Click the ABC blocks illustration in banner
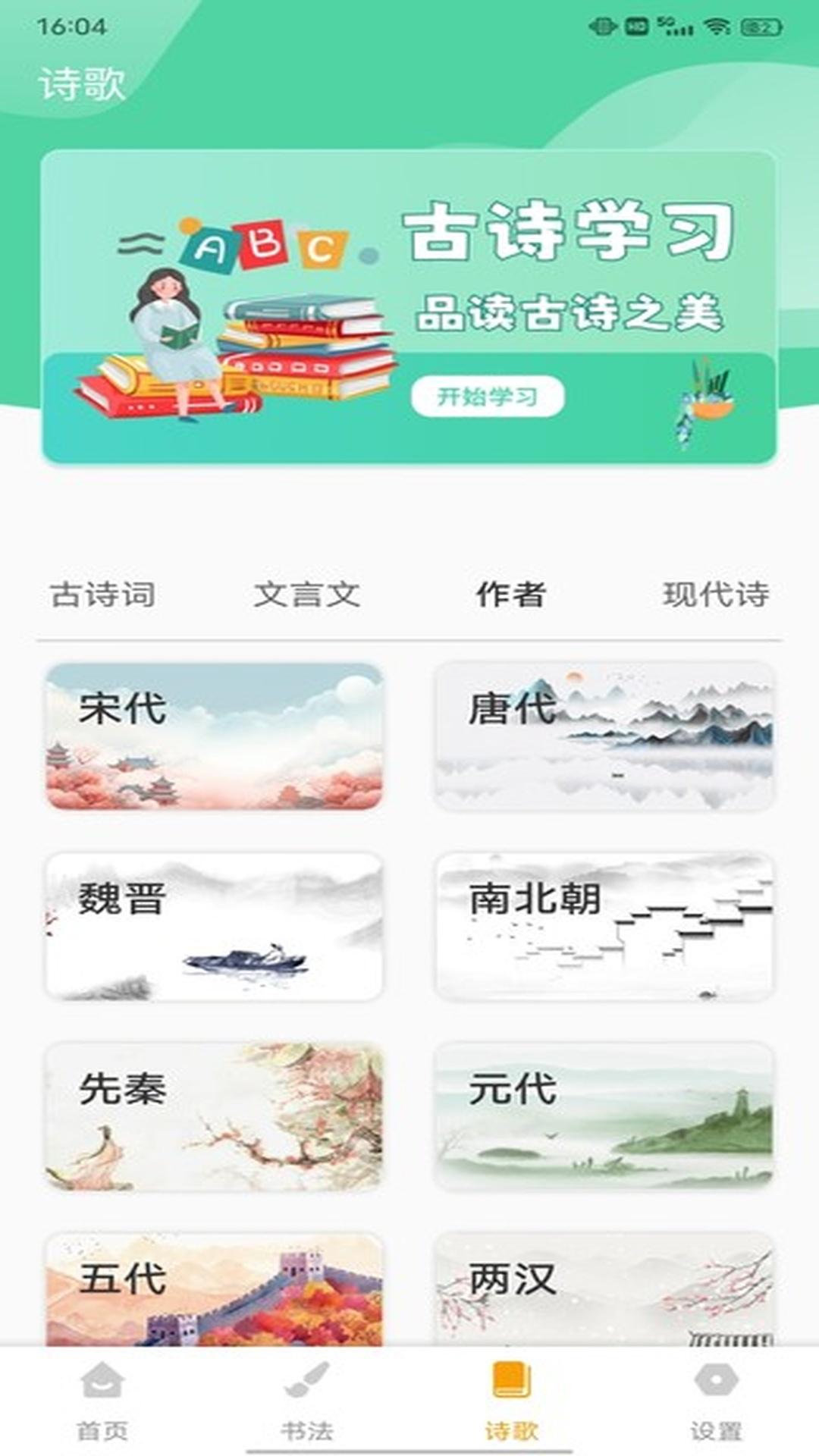 258,243
